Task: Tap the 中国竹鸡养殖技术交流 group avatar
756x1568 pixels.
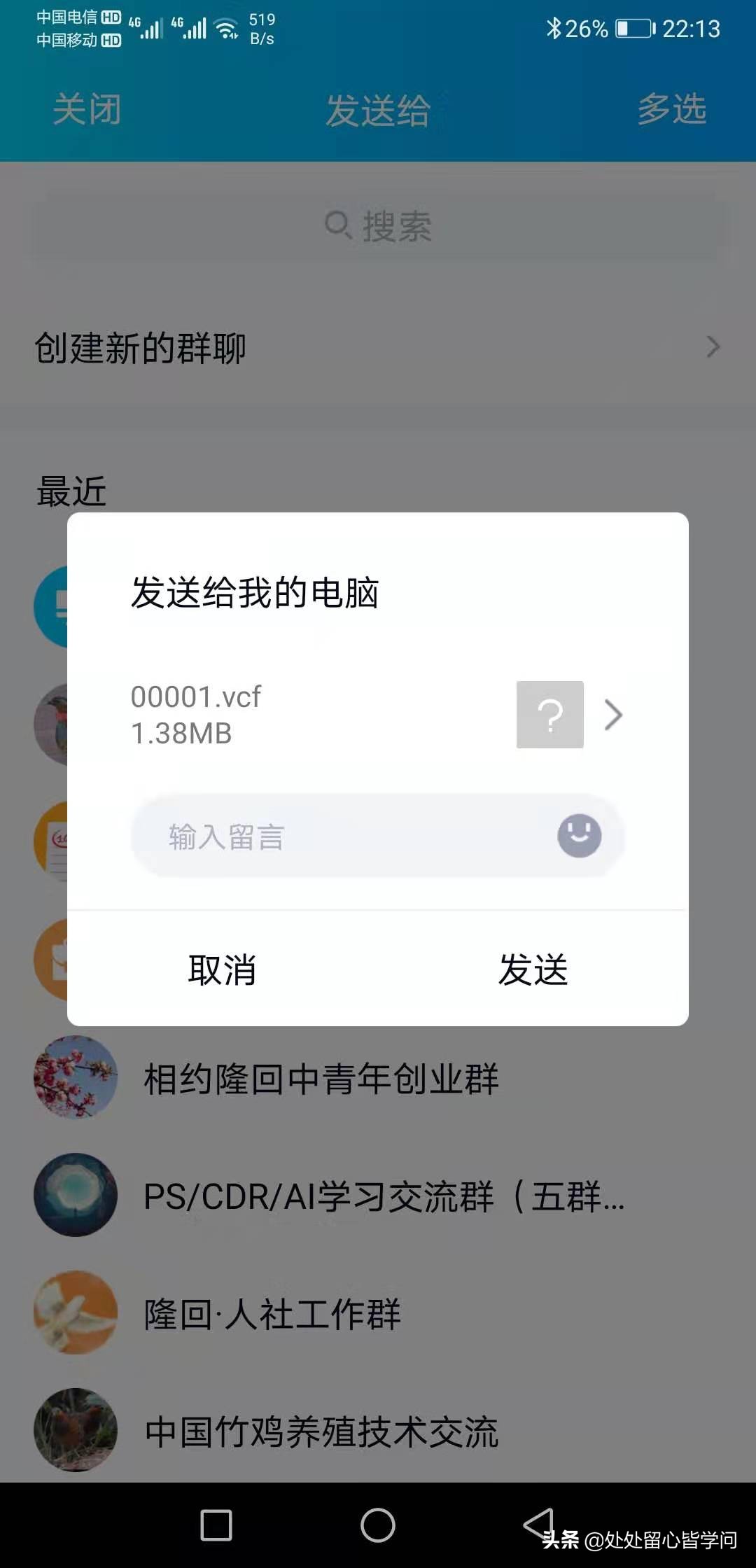Action: click(x=75, y=1434)
